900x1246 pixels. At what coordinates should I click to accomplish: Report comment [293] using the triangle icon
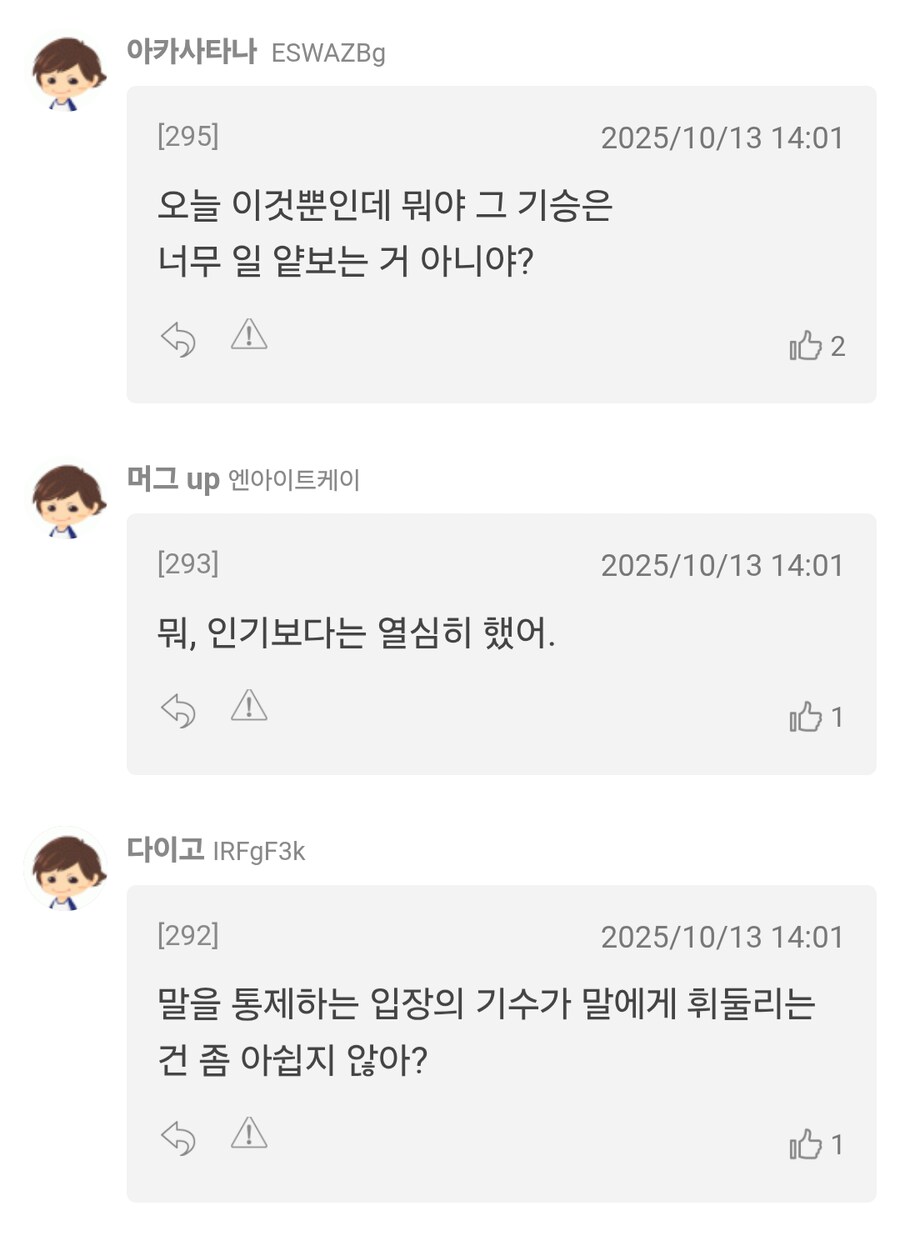tap(247, 707)
